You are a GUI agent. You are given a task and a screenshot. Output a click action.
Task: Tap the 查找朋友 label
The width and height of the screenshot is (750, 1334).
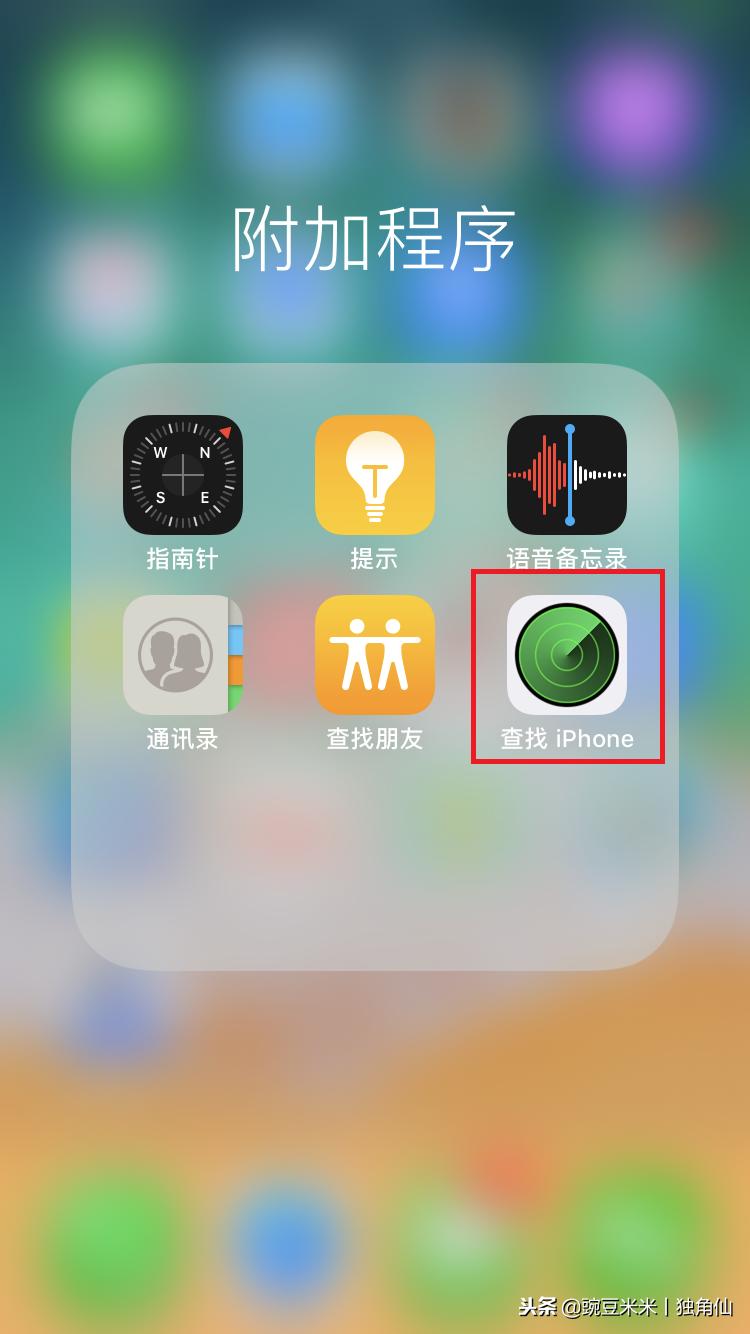pyautogui.click(x=373, y=740)
